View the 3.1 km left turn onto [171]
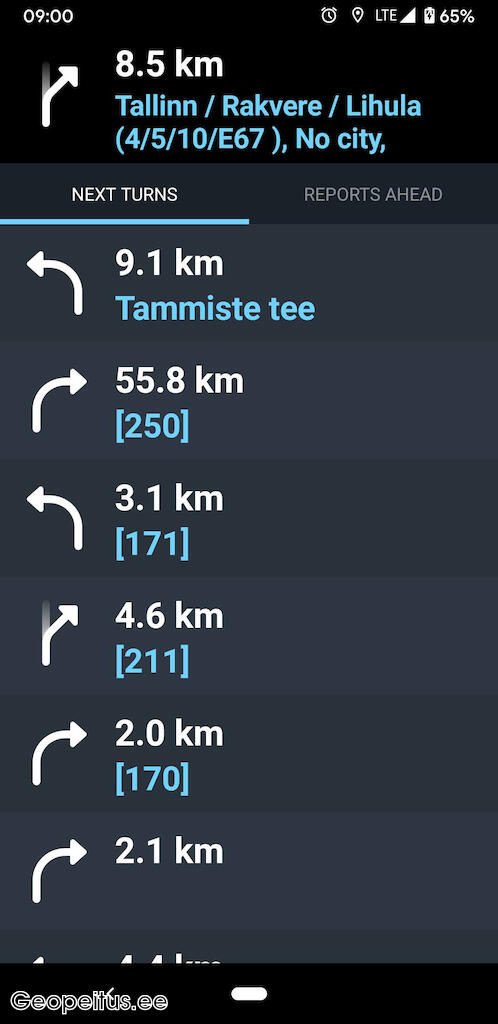498x1024 pixels. (249, 518)
